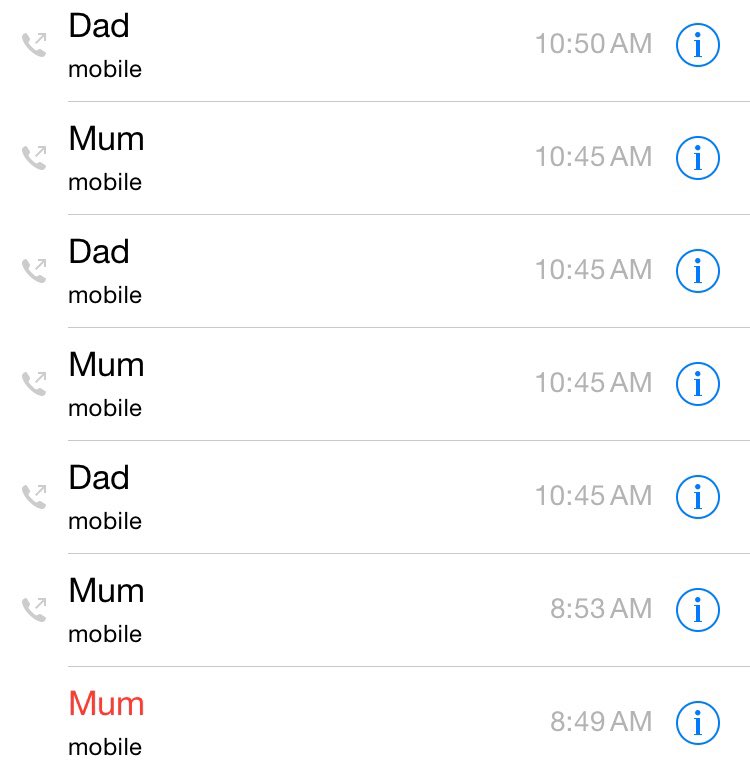The height and width of the screenshot is (778, 750).
Task: Call back Dad from the 10:50 AM entry
Action: click(x=300, y=46)
